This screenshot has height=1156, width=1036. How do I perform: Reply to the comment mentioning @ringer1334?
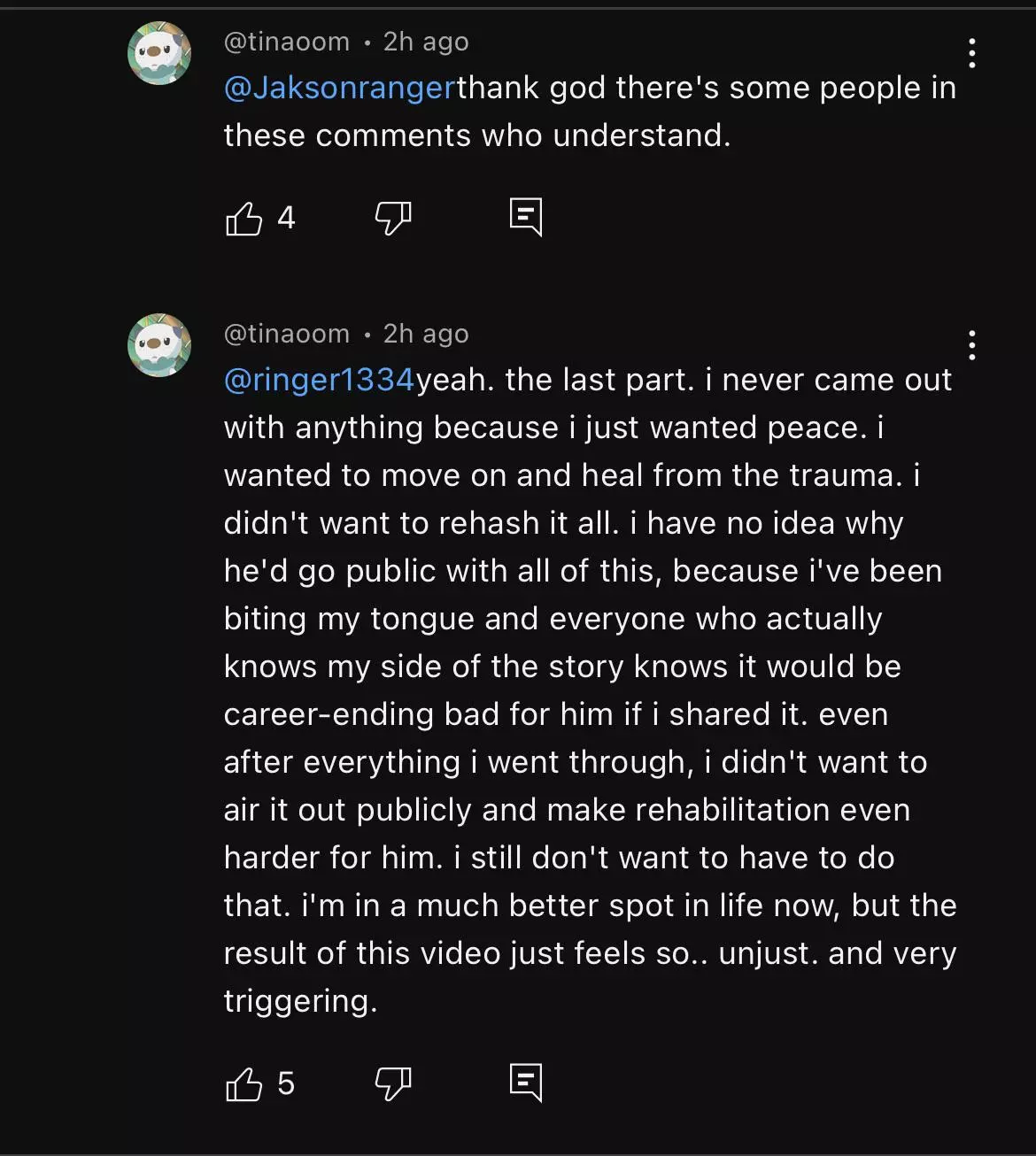click(525, 1083)
